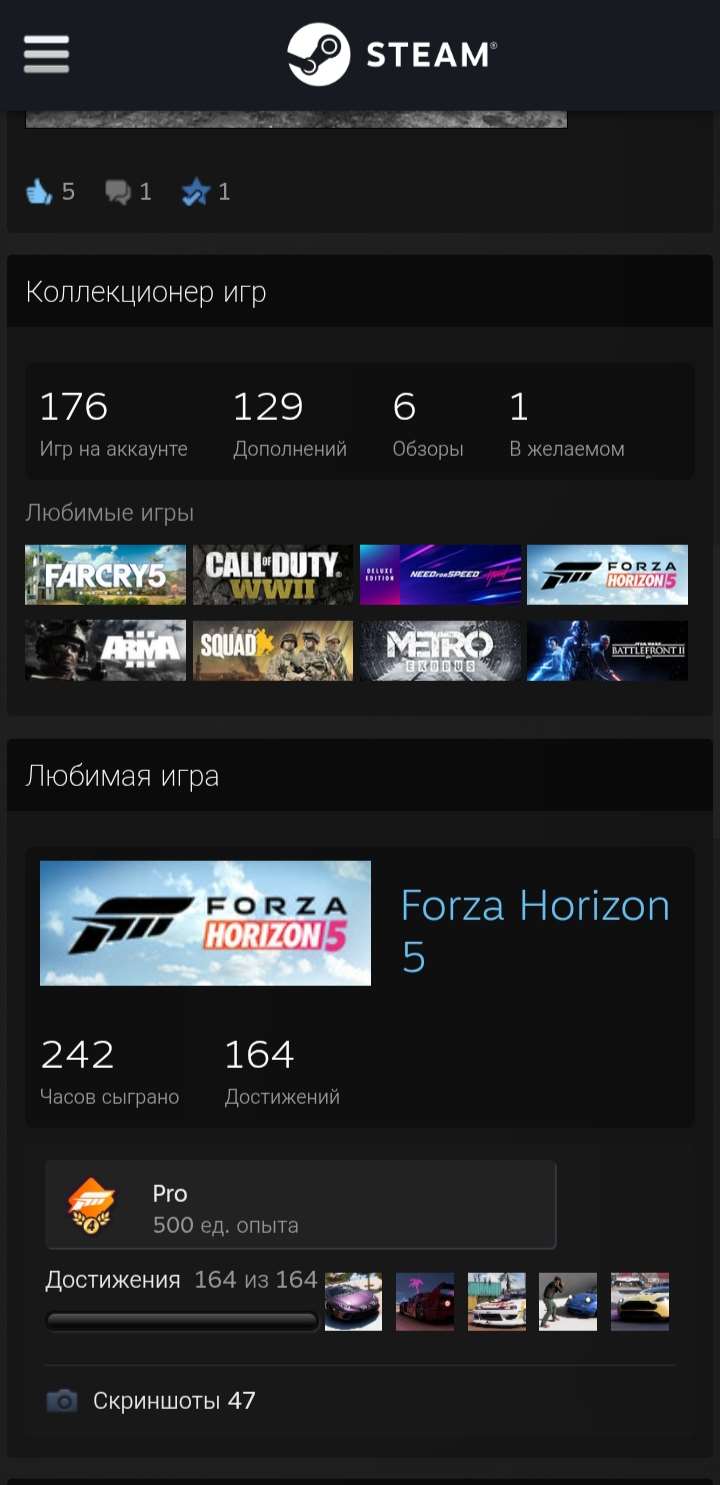Click the Forza Horizon 5 title link

[536, 930]
